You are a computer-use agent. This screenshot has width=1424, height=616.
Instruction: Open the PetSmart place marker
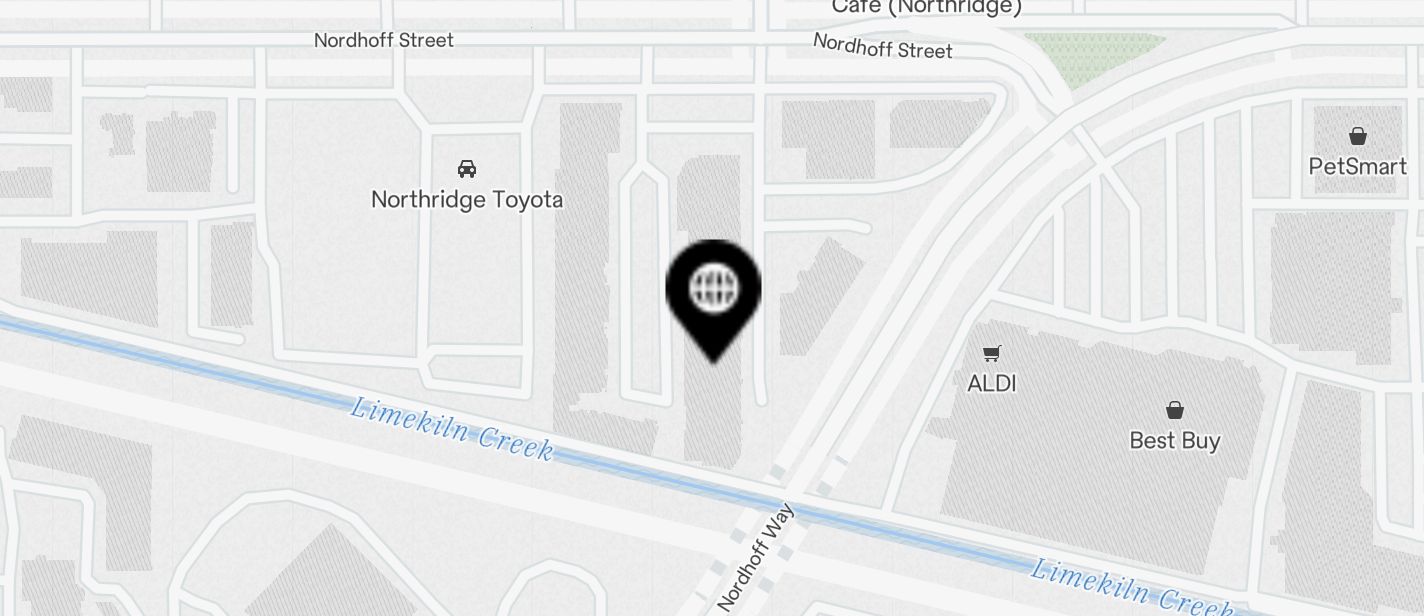coord(1357,137)
